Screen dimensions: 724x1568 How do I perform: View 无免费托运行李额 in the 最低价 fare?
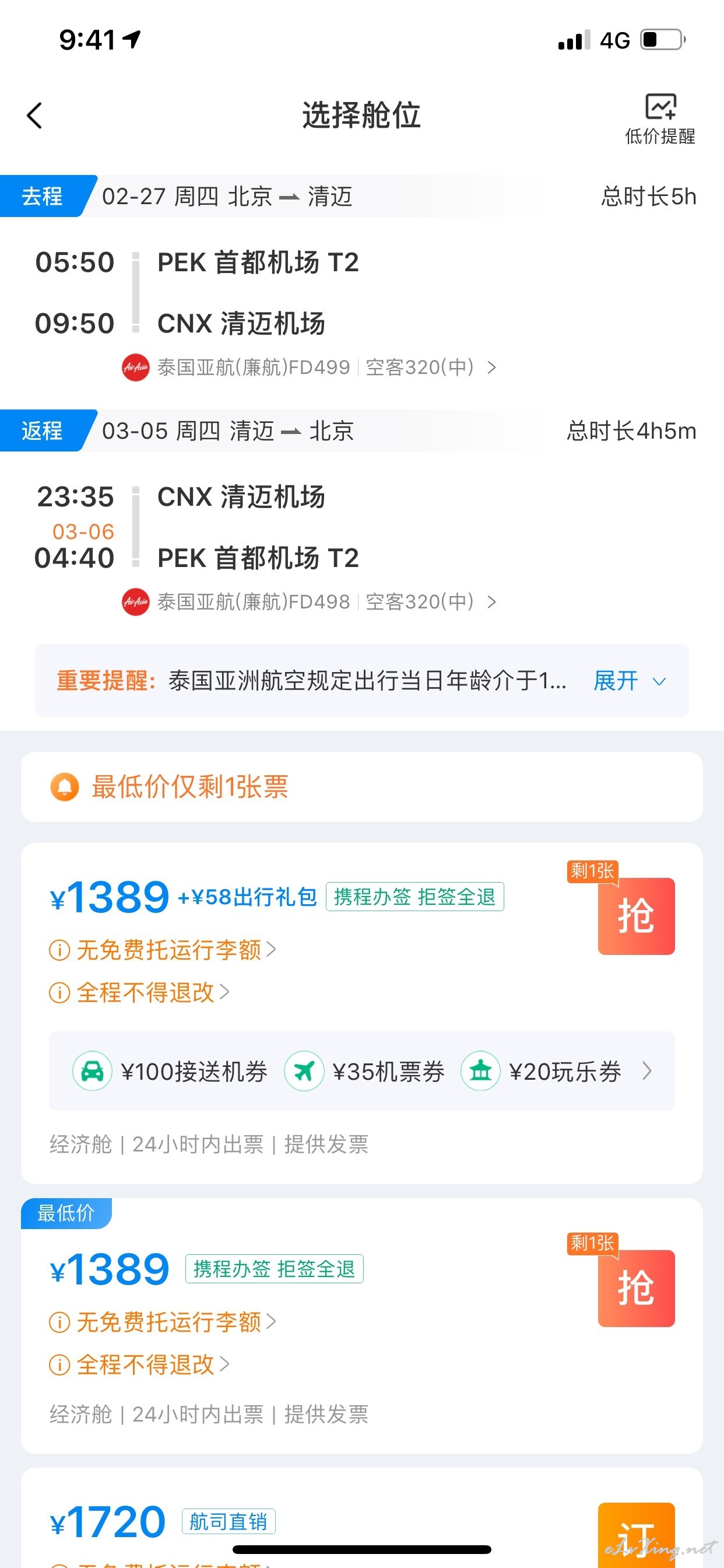click(163, 1322)
